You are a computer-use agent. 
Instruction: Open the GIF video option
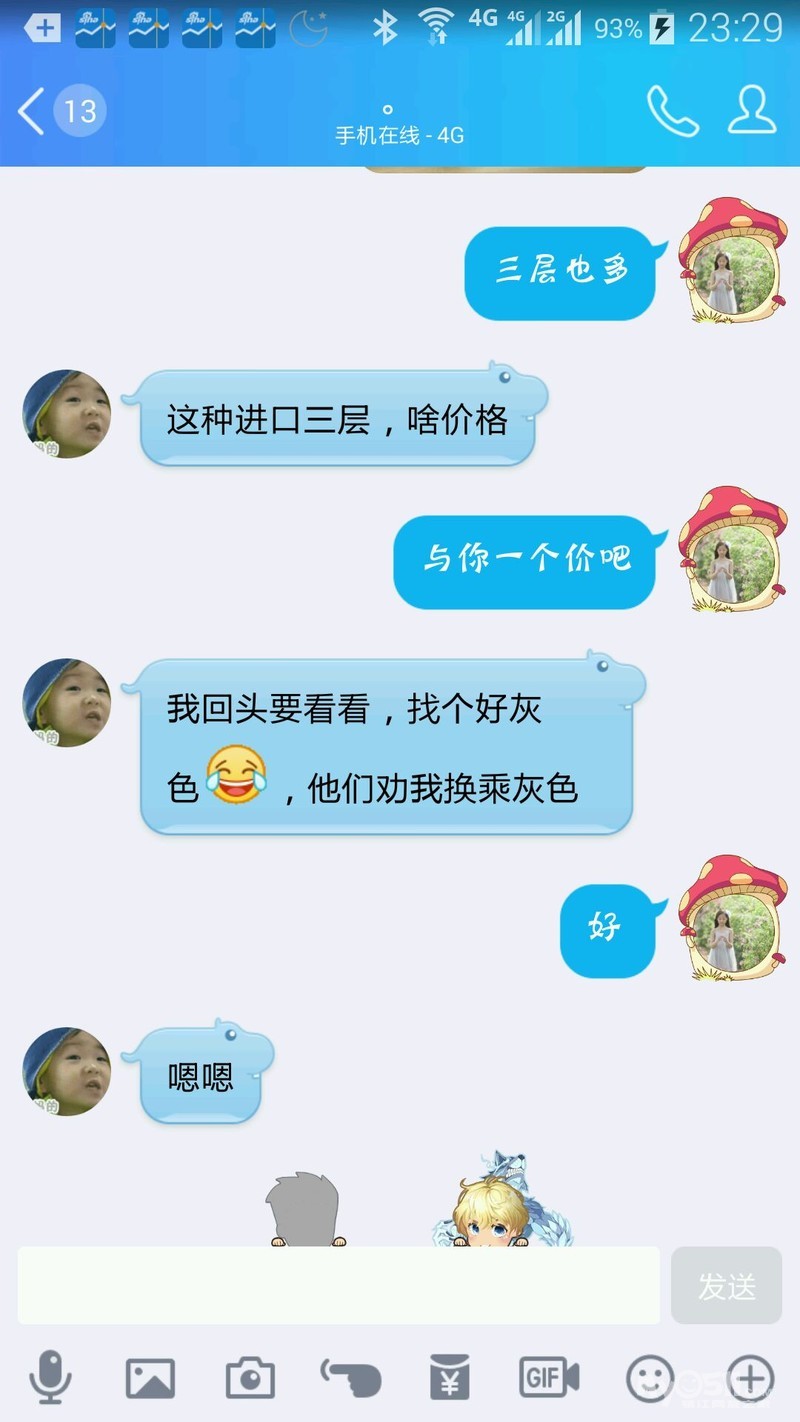click(549, 1378)
